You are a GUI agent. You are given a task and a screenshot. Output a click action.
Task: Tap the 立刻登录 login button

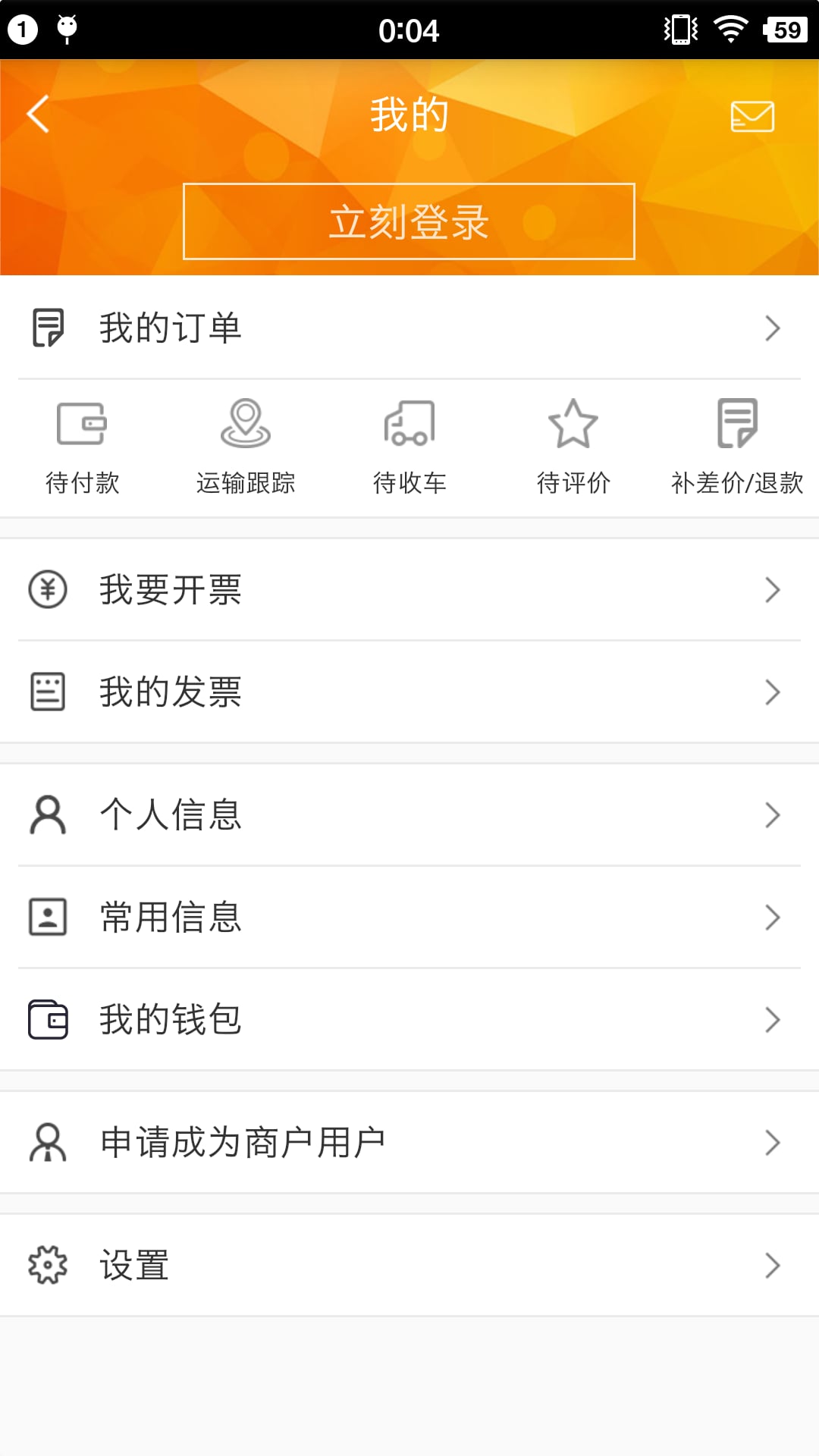click(409, 221)
